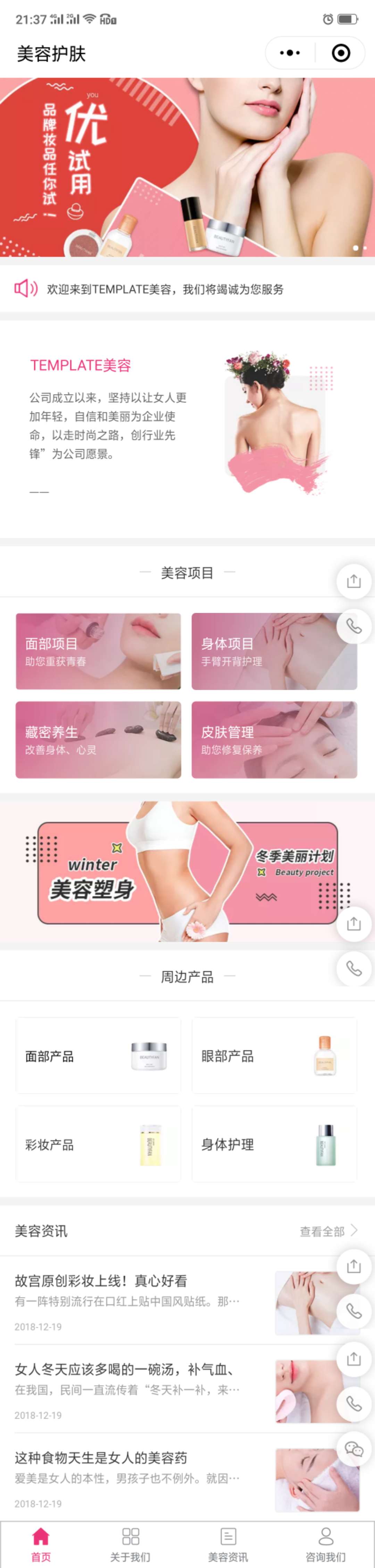The image size is (375, 1568).
Task: View the 皮肤管理 project card
Action: coord(274,739)
